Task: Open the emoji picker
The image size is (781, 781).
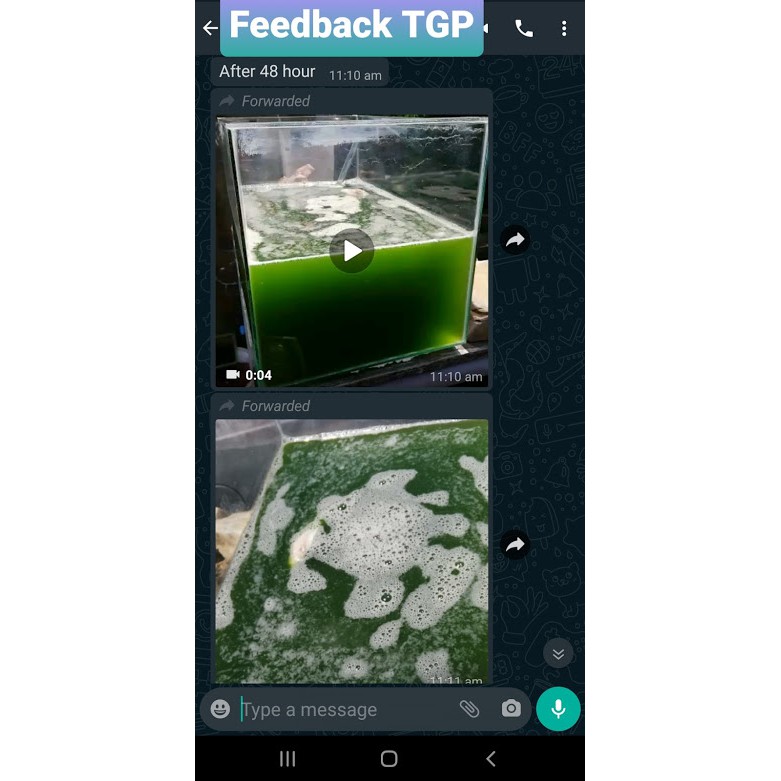Action: (x=220, y=709)
